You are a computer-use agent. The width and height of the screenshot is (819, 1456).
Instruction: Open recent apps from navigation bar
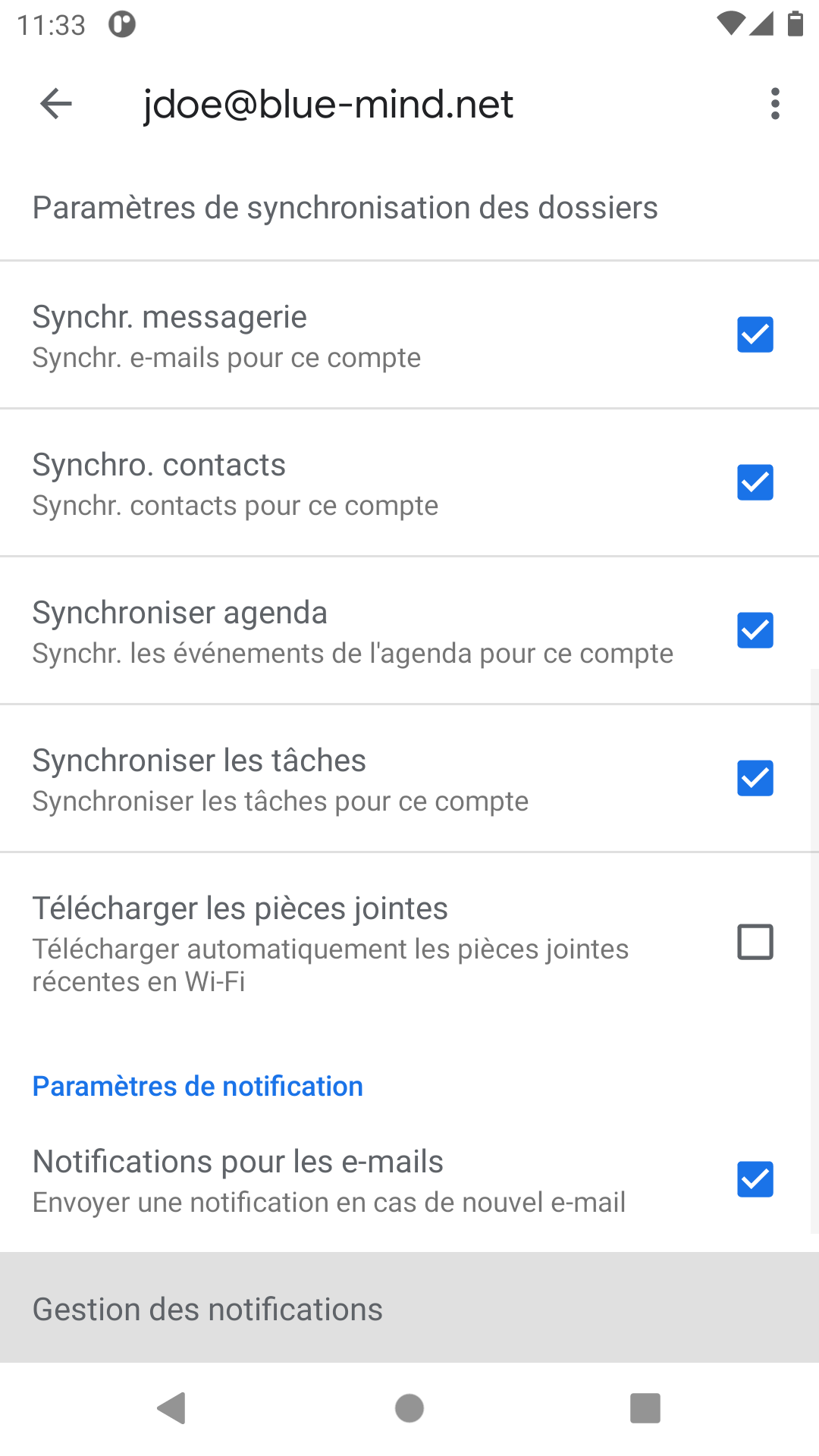pos(645,1408)
